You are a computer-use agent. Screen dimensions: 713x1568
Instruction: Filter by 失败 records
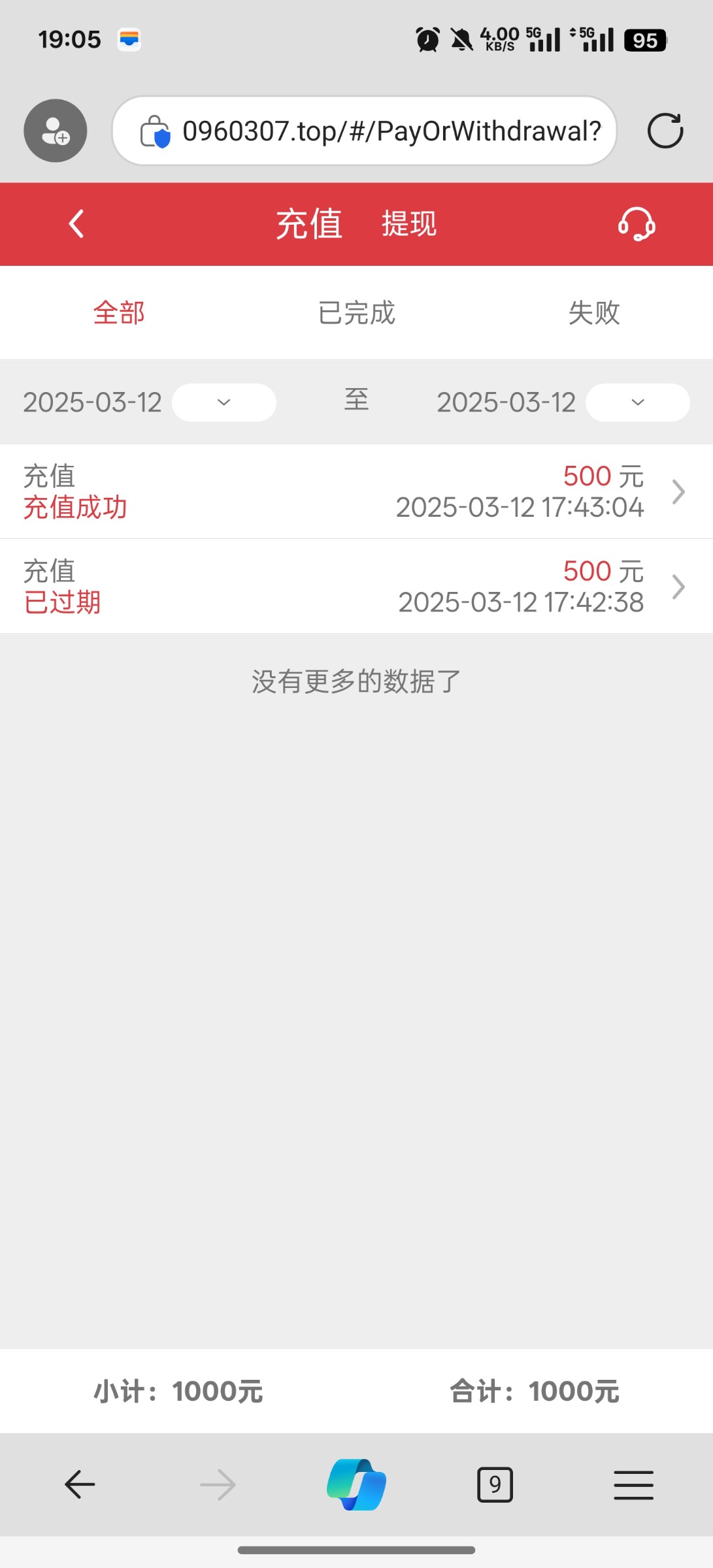pos(593,313)
